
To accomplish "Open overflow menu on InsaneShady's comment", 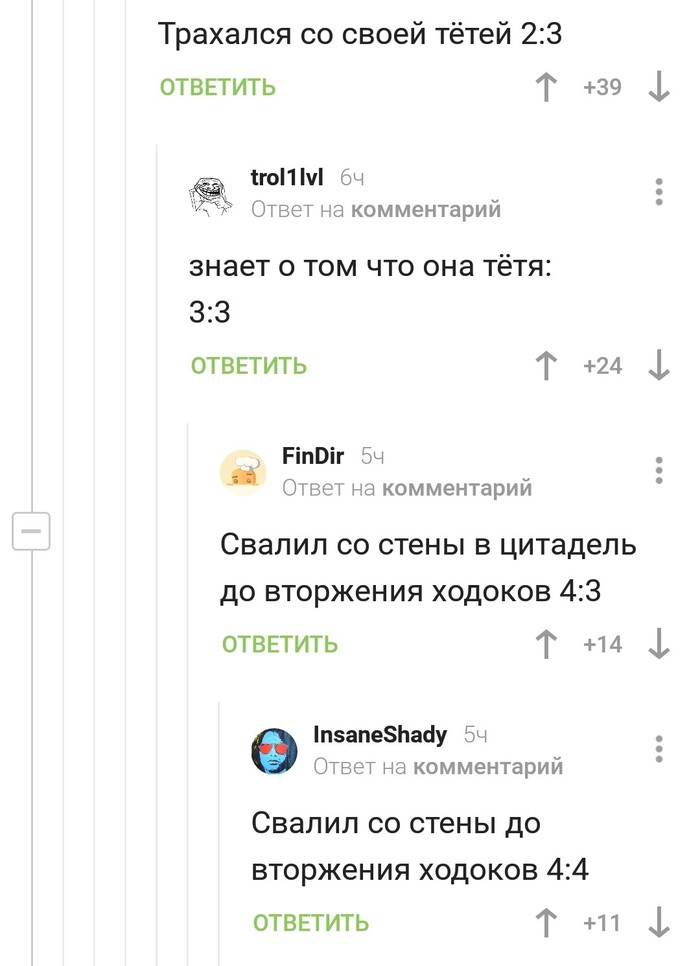I will 659,747.
